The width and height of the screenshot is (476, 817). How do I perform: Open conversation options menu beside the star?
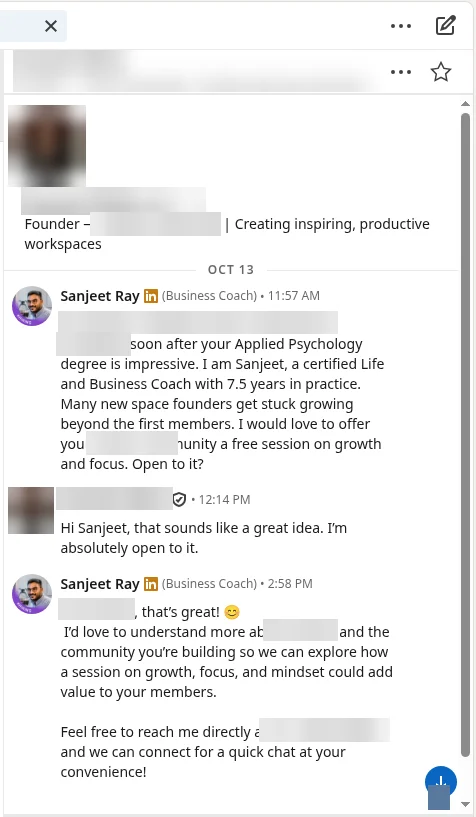coord(400,72)
